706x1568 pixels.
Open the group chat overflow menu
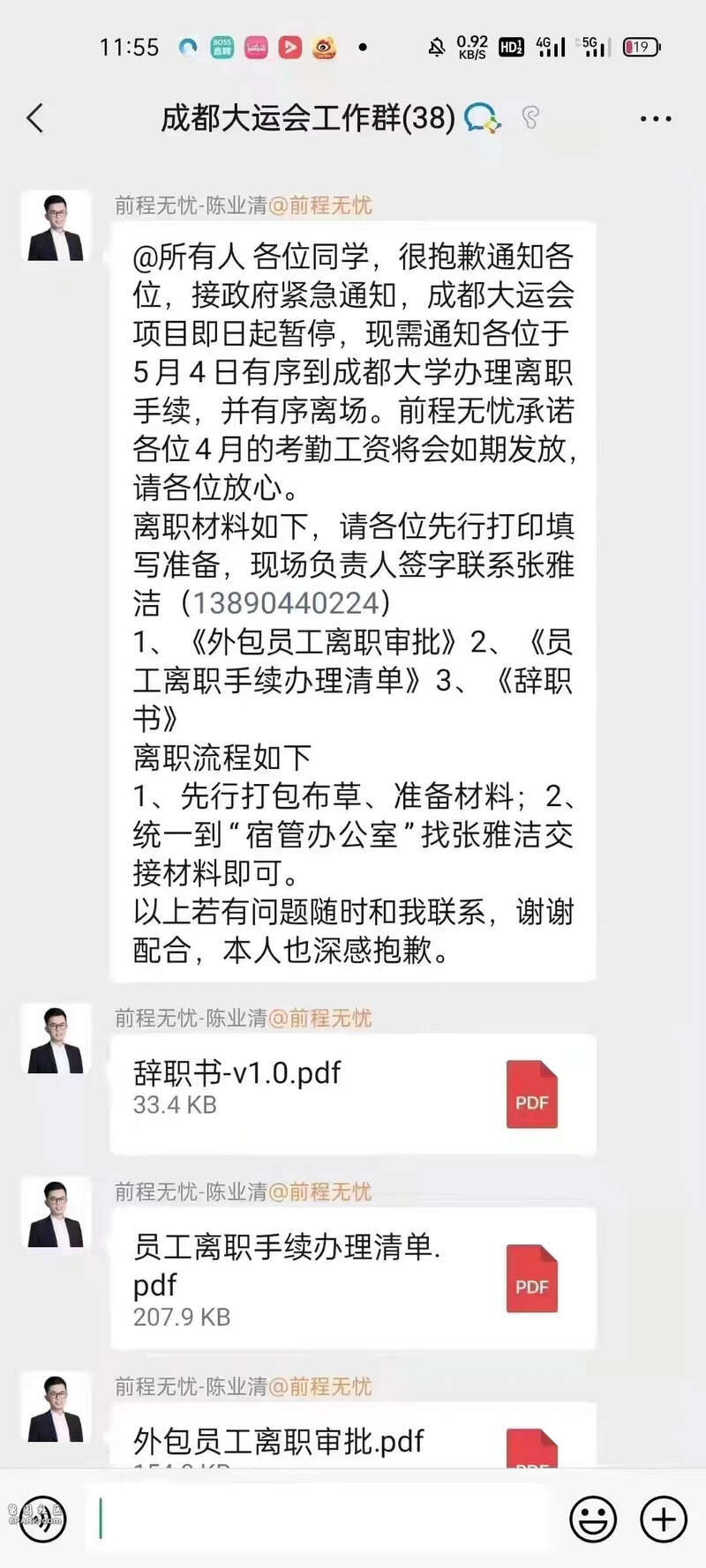[655, 118]
